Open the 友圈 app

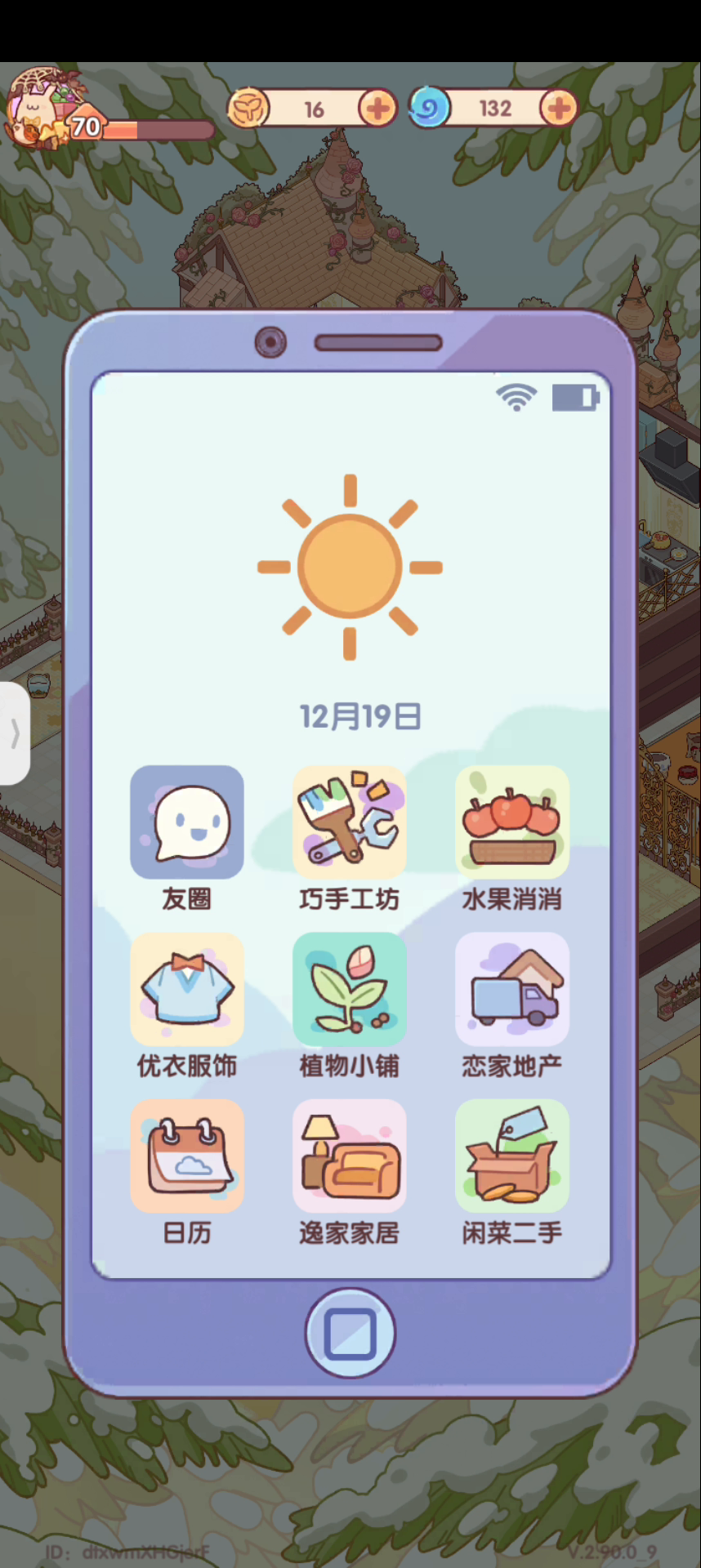coord(187,822)
